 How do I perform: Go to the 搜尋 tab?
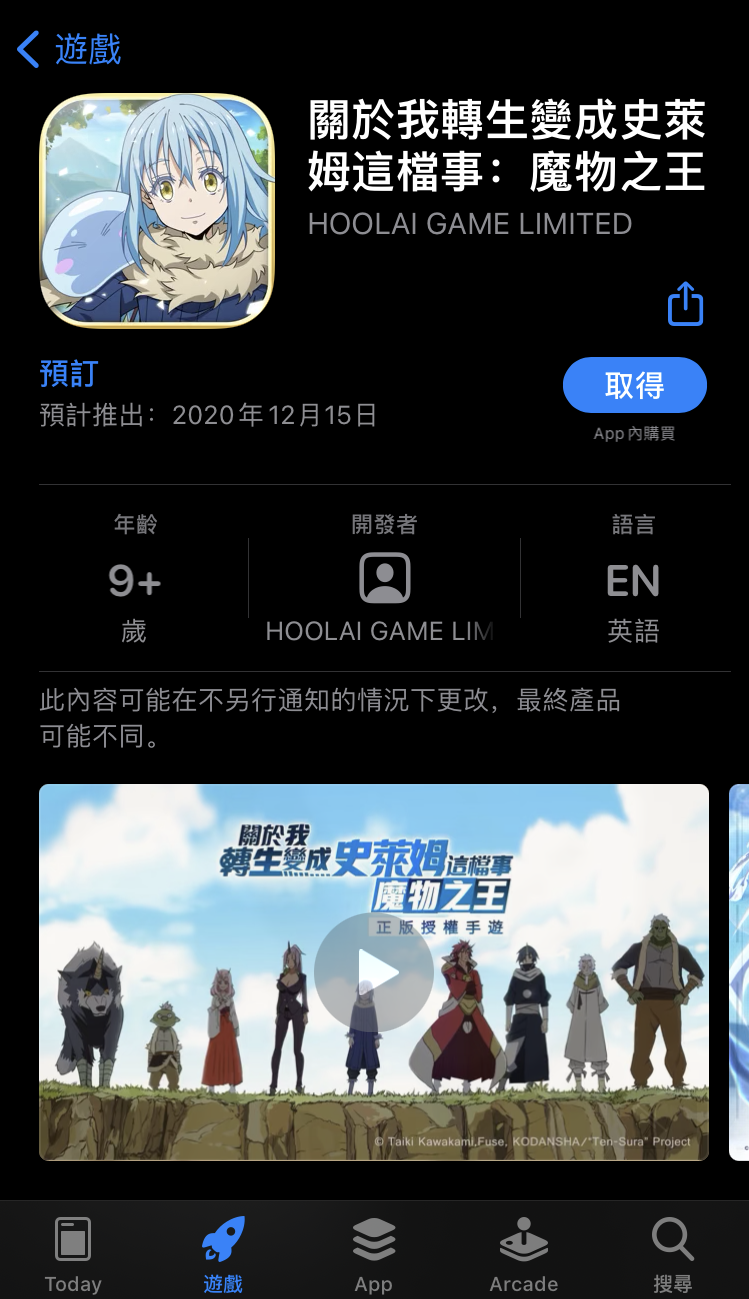pos(673,1254)
